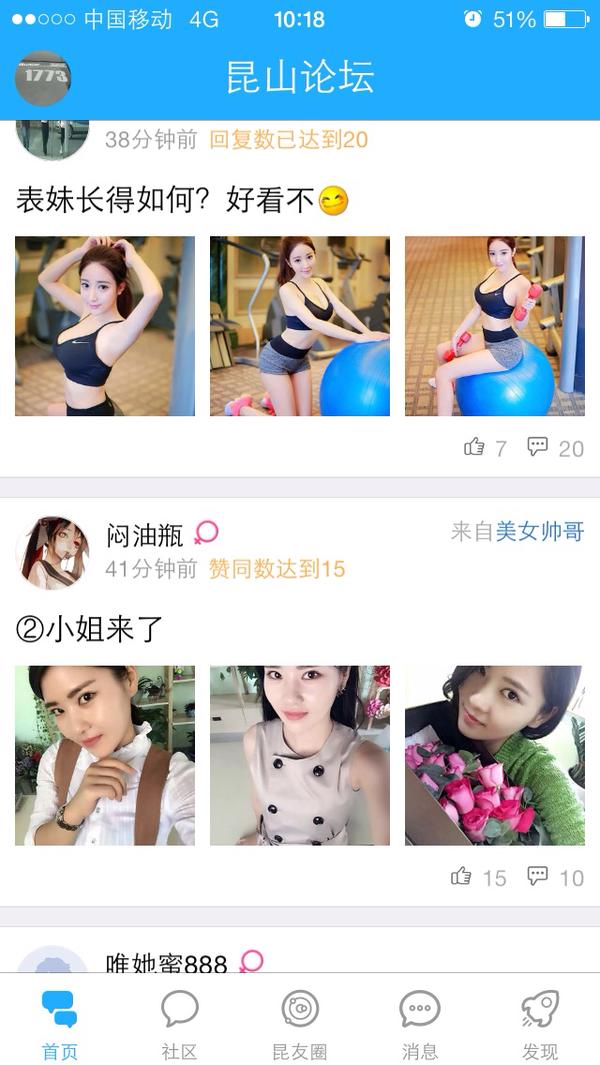The height and width of the screenshot is (1065, 600).
Task: Open the blue exercise ball photo with dumbbells
Action: click(x=494, y=326)
